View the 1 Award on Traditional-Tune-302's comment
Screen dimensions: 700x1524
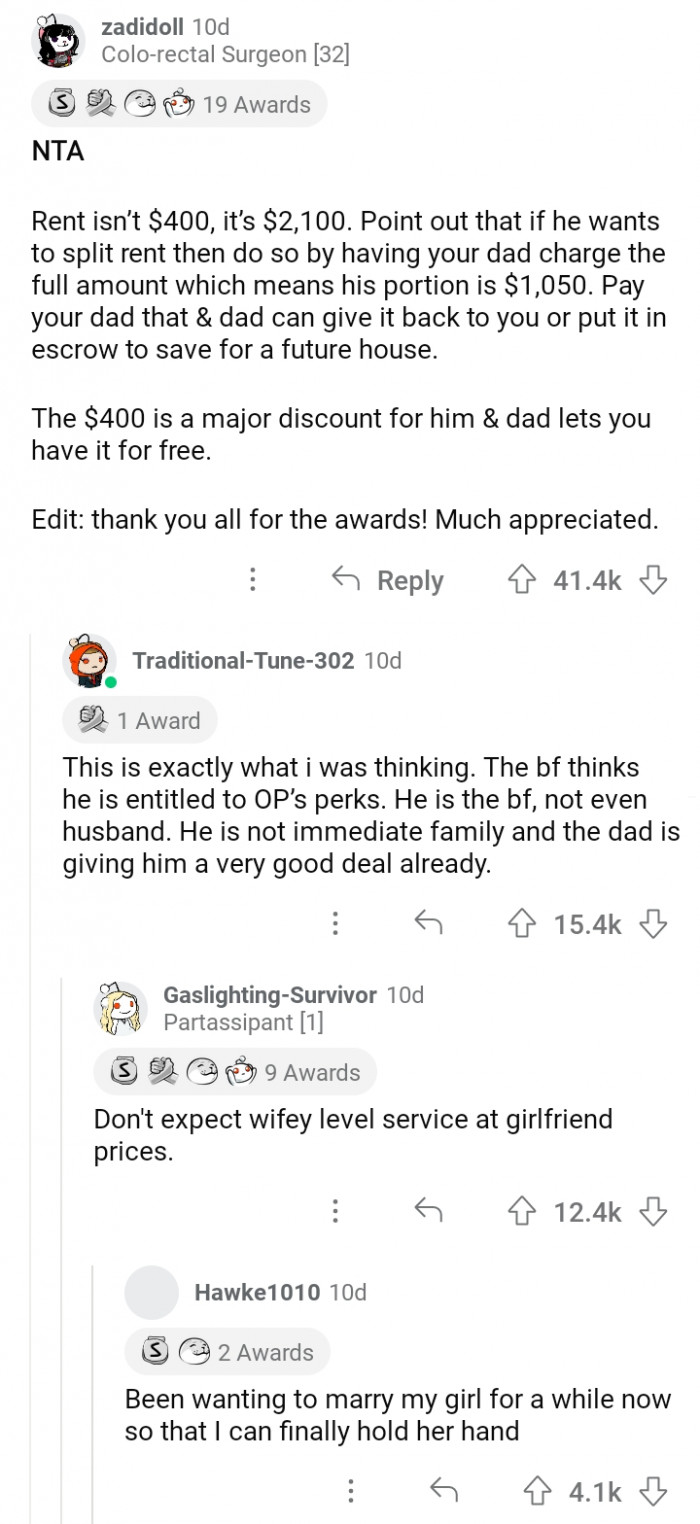pos(140,720)
